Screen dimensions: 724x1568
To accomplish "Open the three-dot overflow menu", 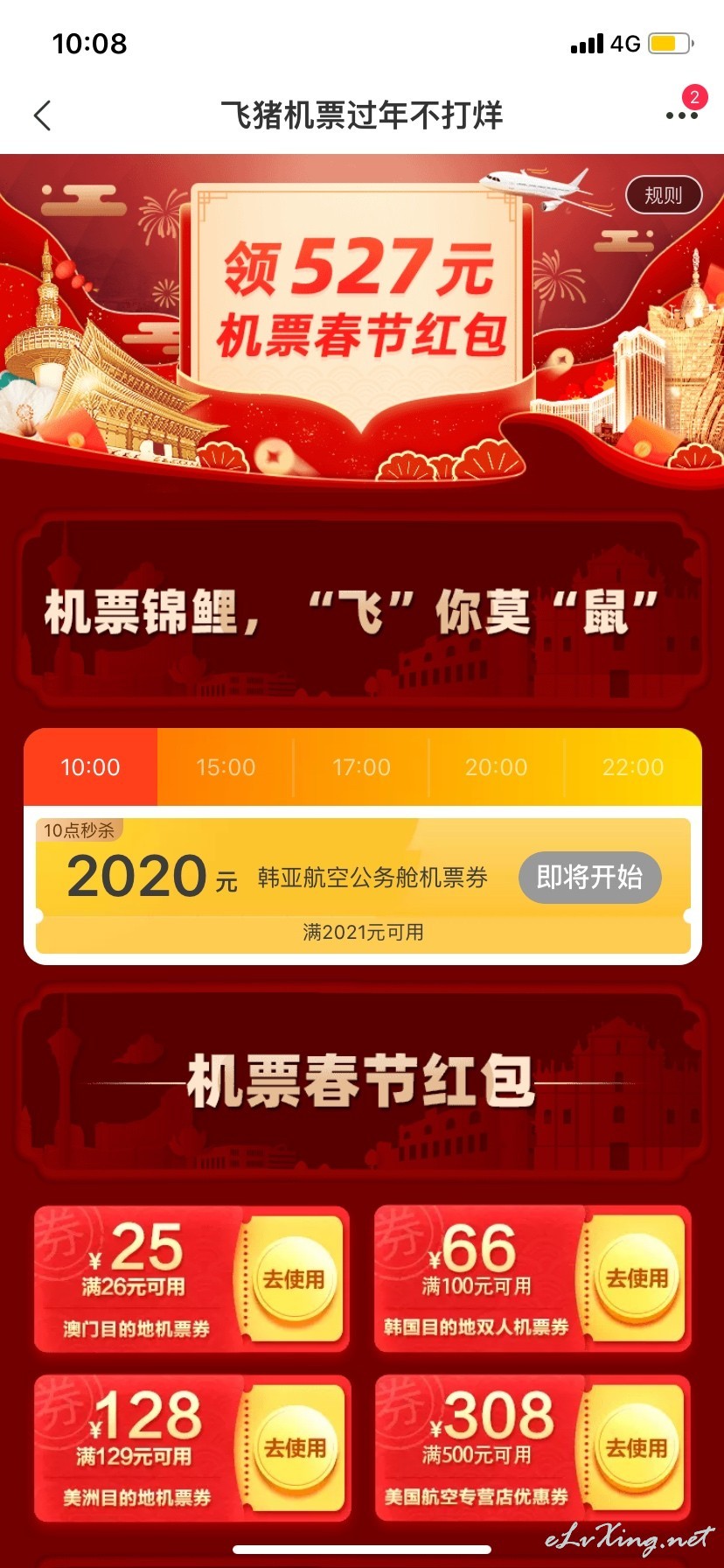I will [681, 115].
